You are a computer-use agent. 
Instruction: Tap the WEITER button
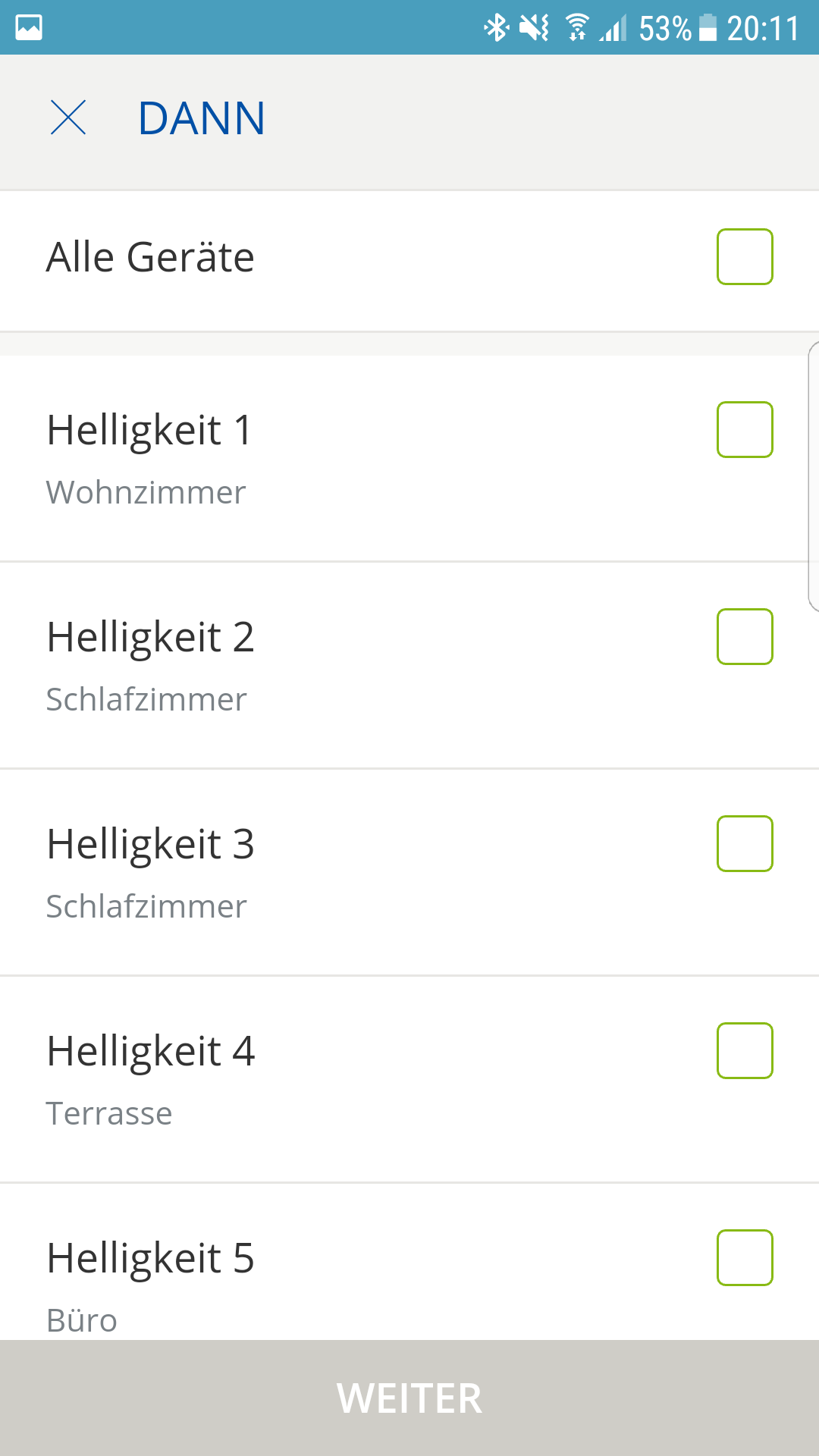tap(409, 1398)
